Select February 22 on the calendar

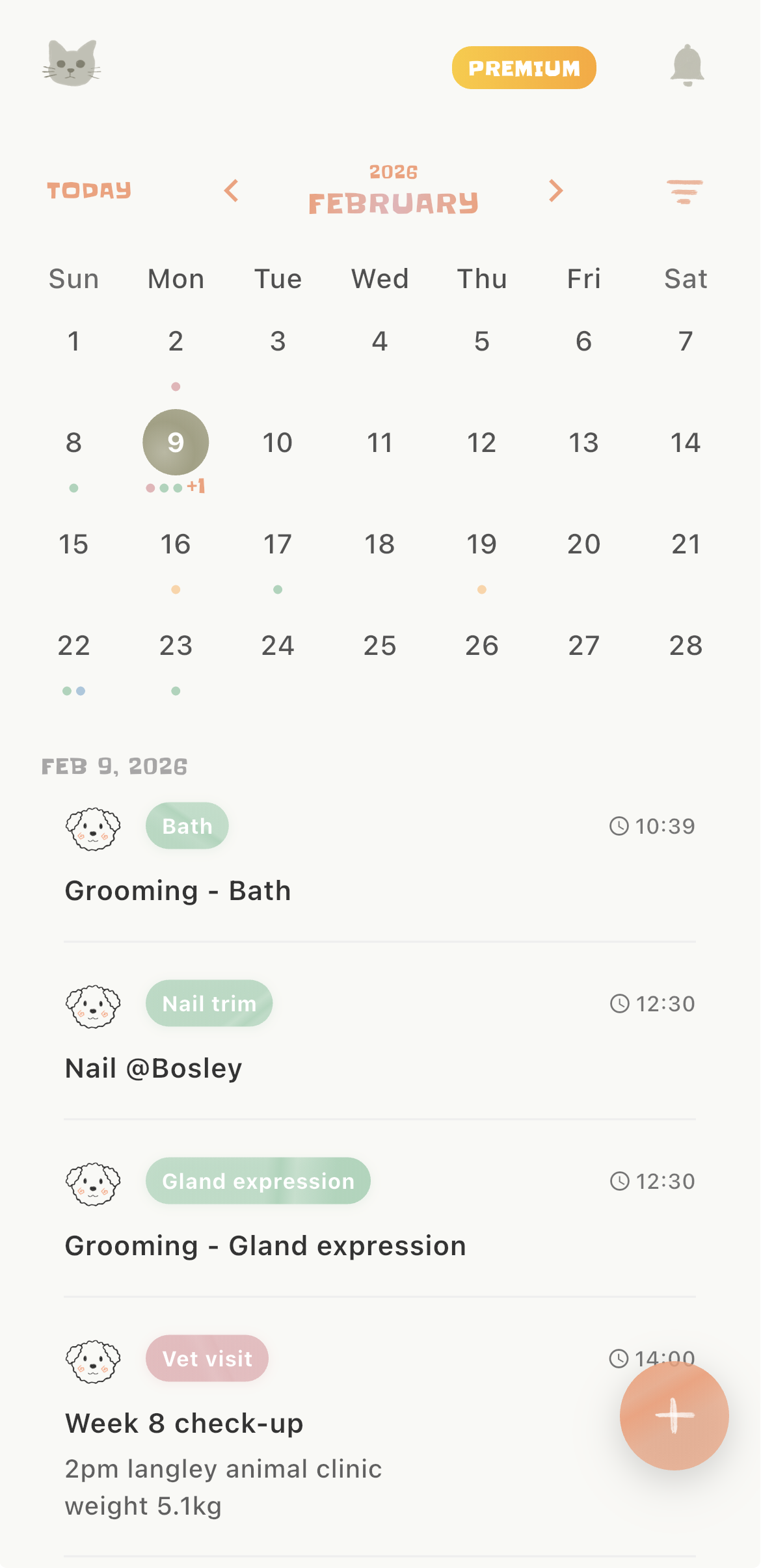click(73, 646)
